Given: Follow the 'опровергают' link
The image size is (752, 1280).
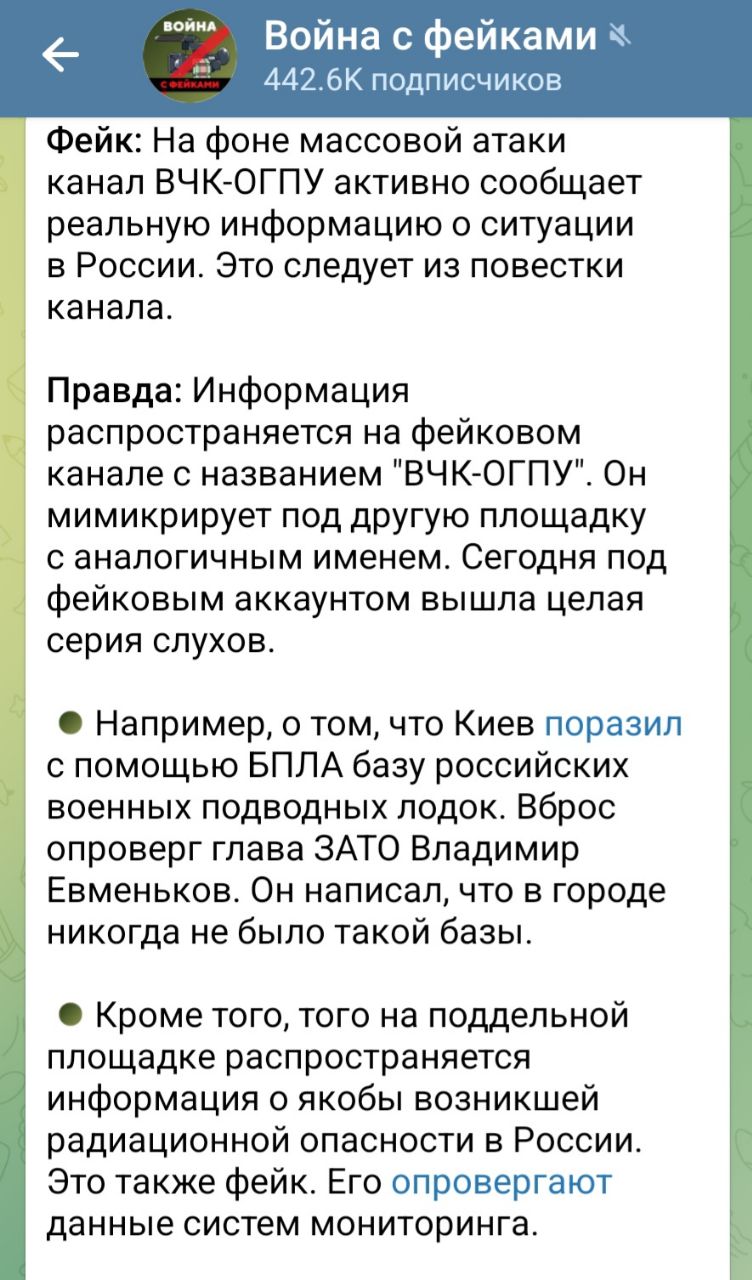Looking at the screenshot, I should point(501,1183).
